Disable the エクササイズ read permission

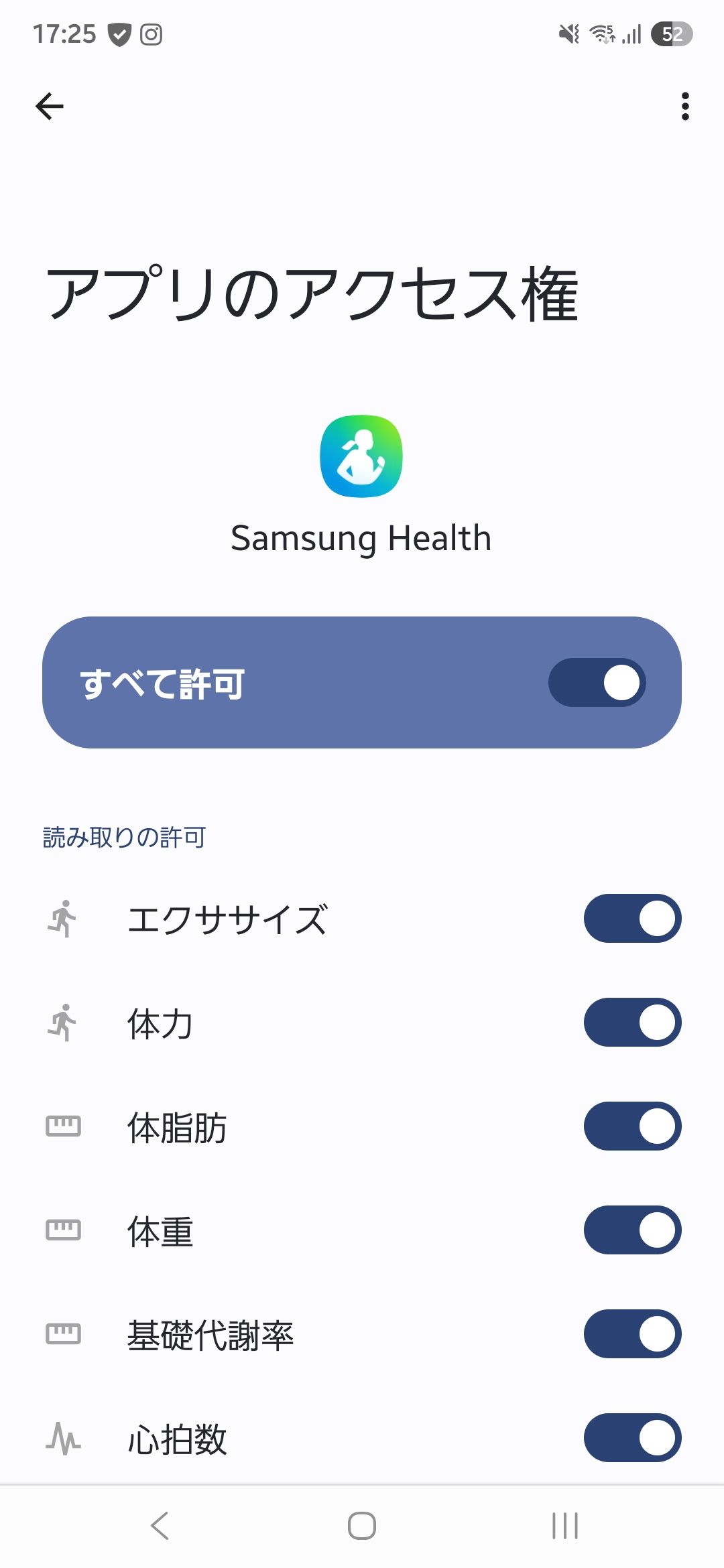(x=632, y=918)
